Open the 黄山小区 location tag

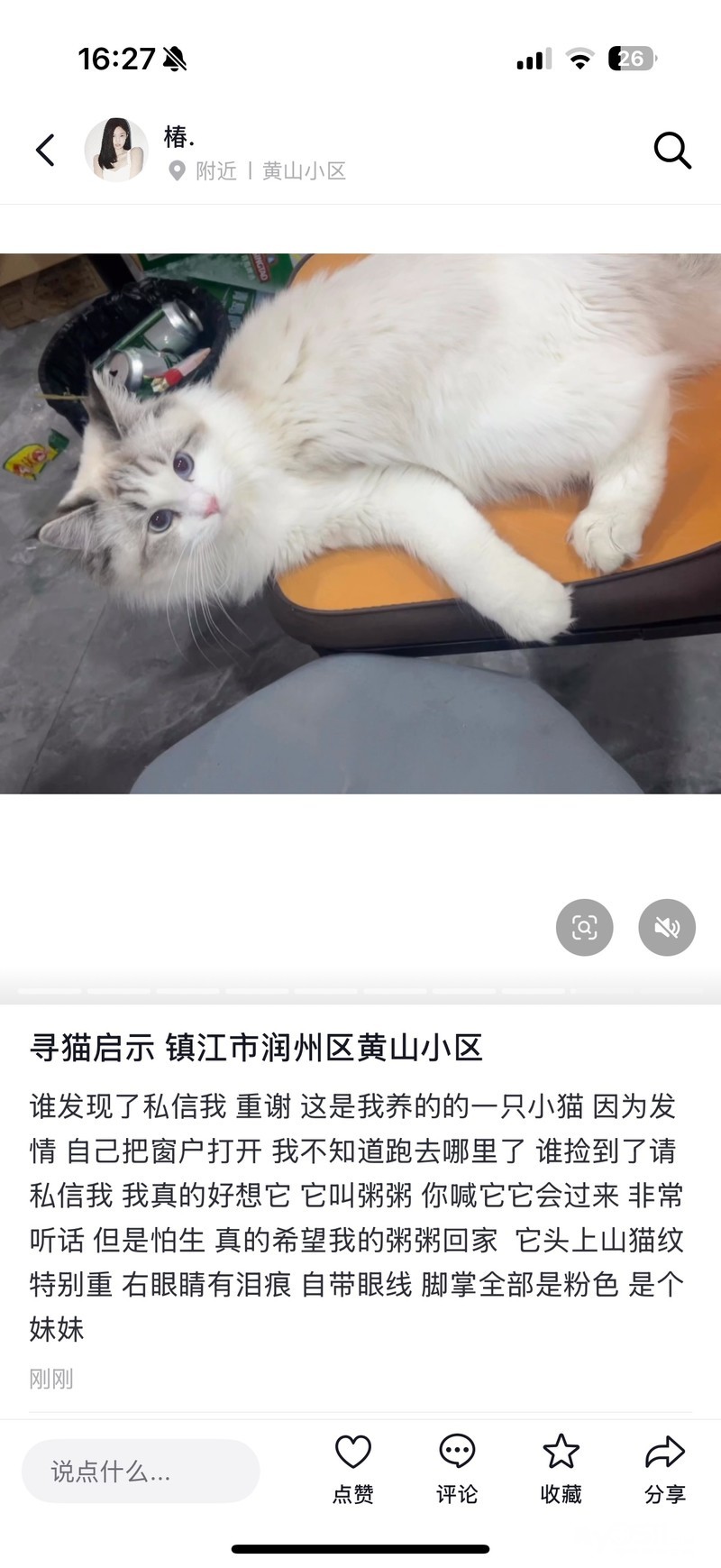point(304,171)
